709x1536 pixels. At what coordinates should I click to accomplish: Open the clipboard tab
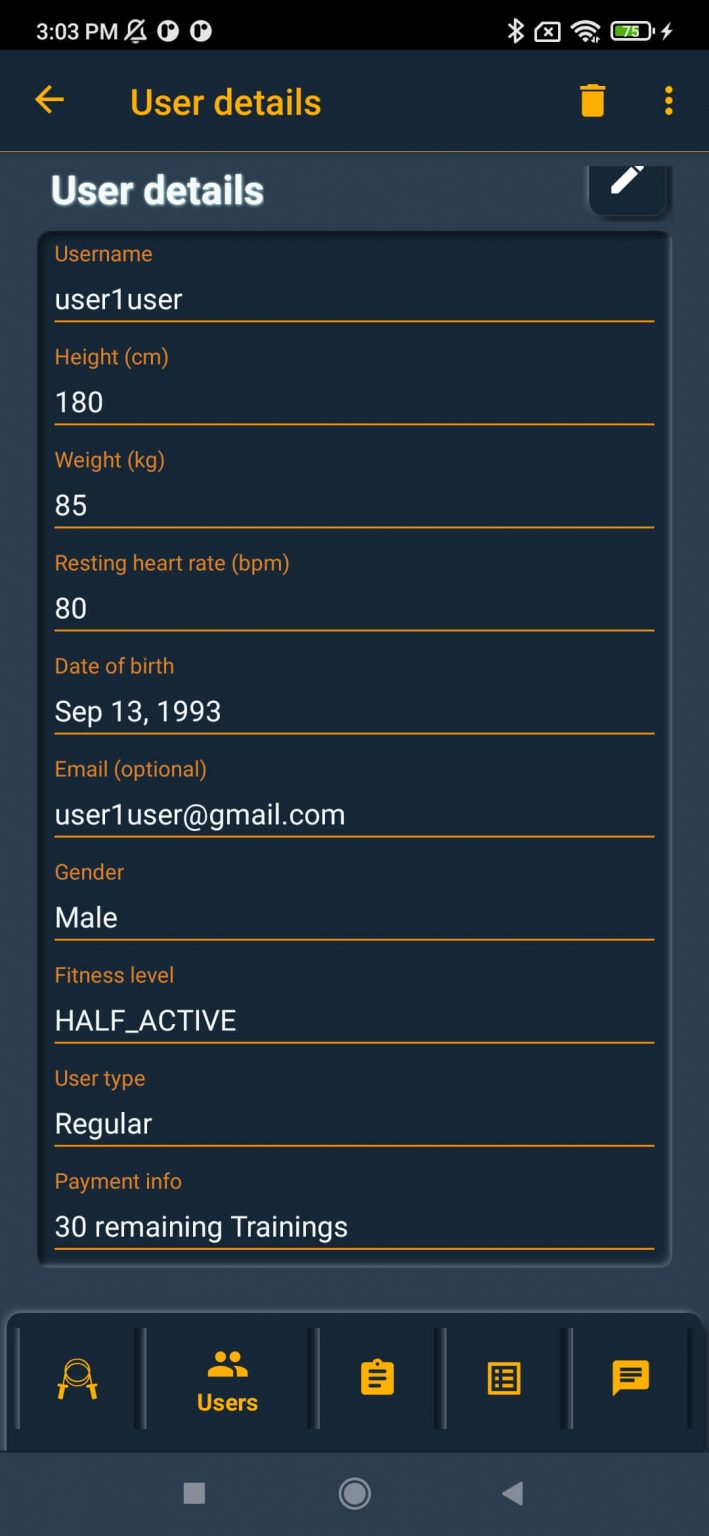(x=377, y=1379)
